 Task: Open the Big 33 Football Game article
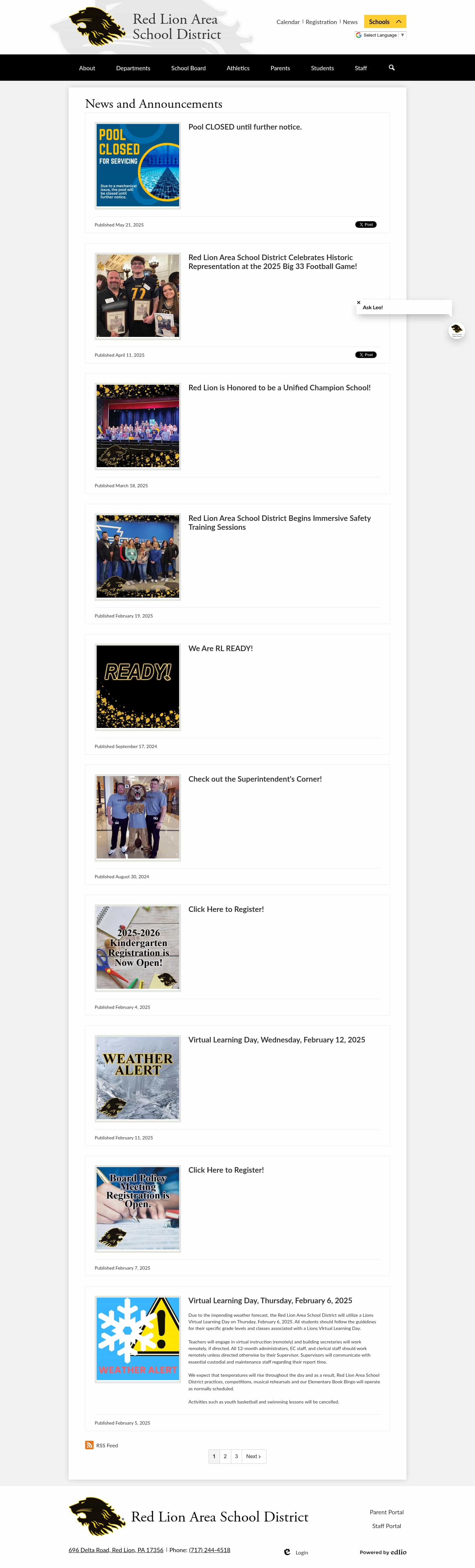(272, 262)
